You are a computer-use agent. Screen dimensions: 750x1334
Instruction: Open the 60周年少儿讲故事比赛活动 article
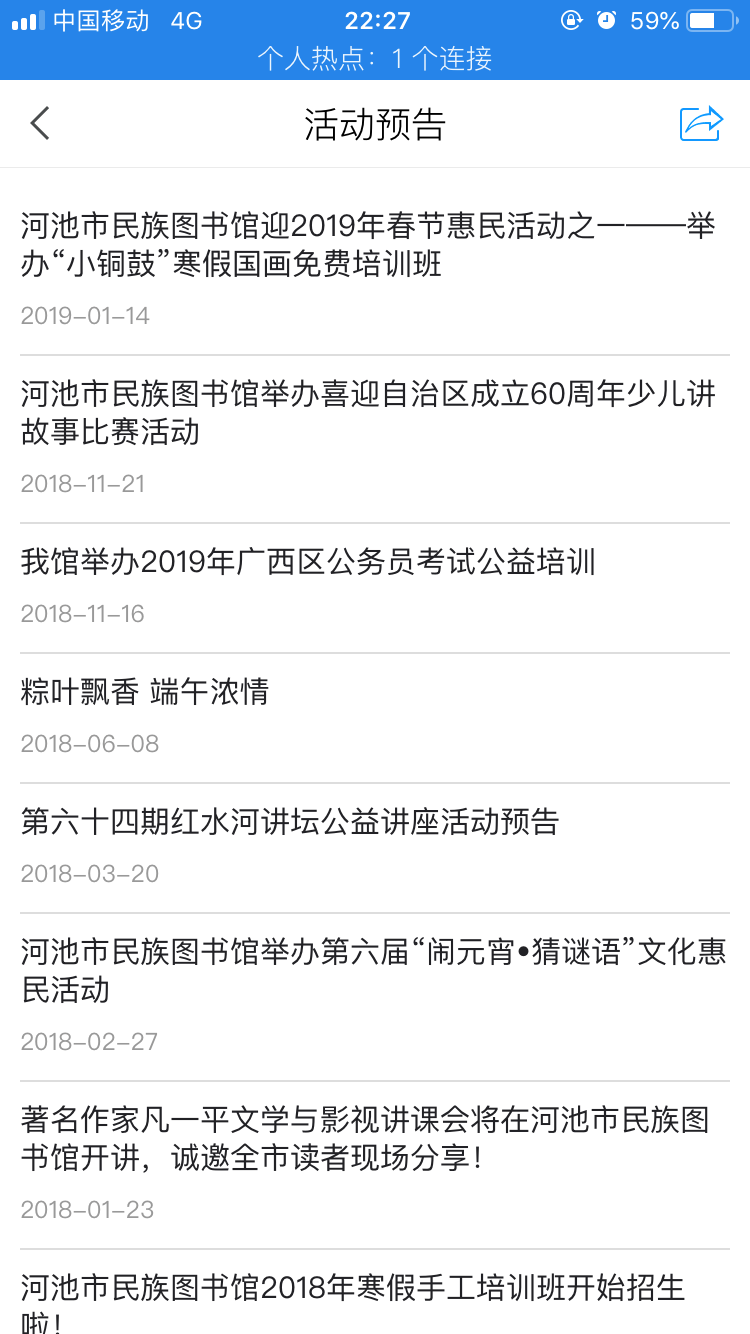(x=368, y=413)
